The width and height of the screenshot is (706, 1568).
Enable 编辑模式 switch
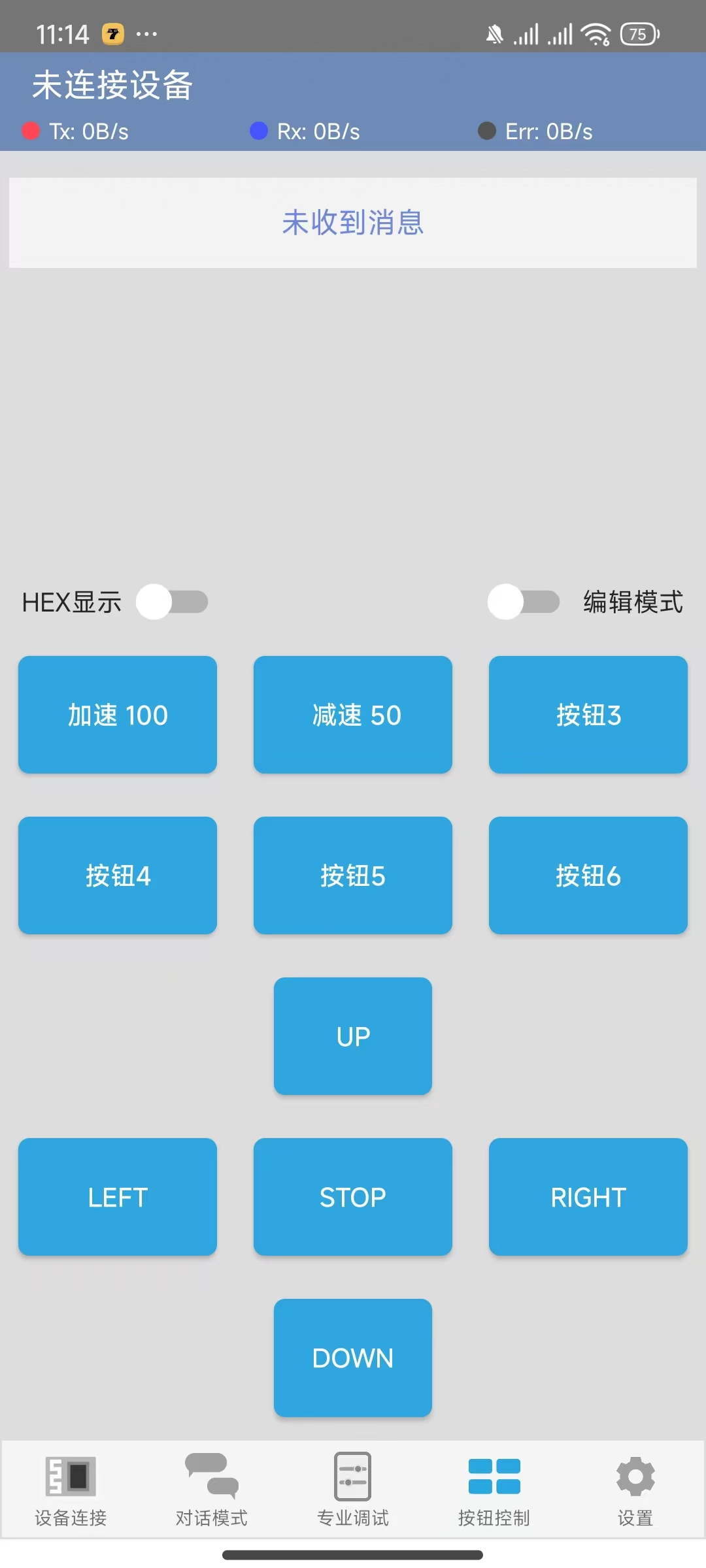click(524, 602)
